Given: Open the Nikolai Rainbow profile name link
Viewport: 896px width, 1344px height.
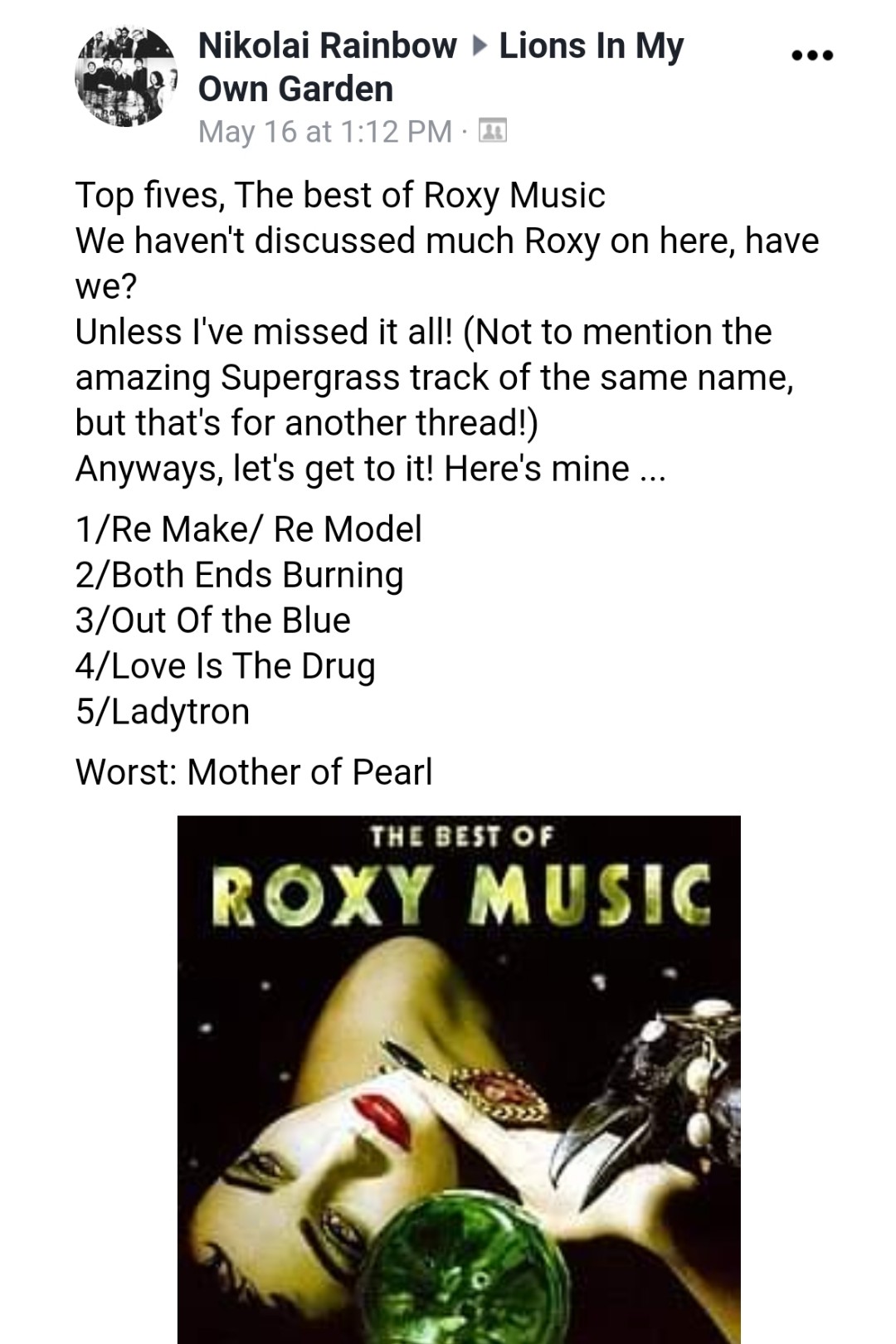Looking at the screenshot, I should click(x=327, y=46).
